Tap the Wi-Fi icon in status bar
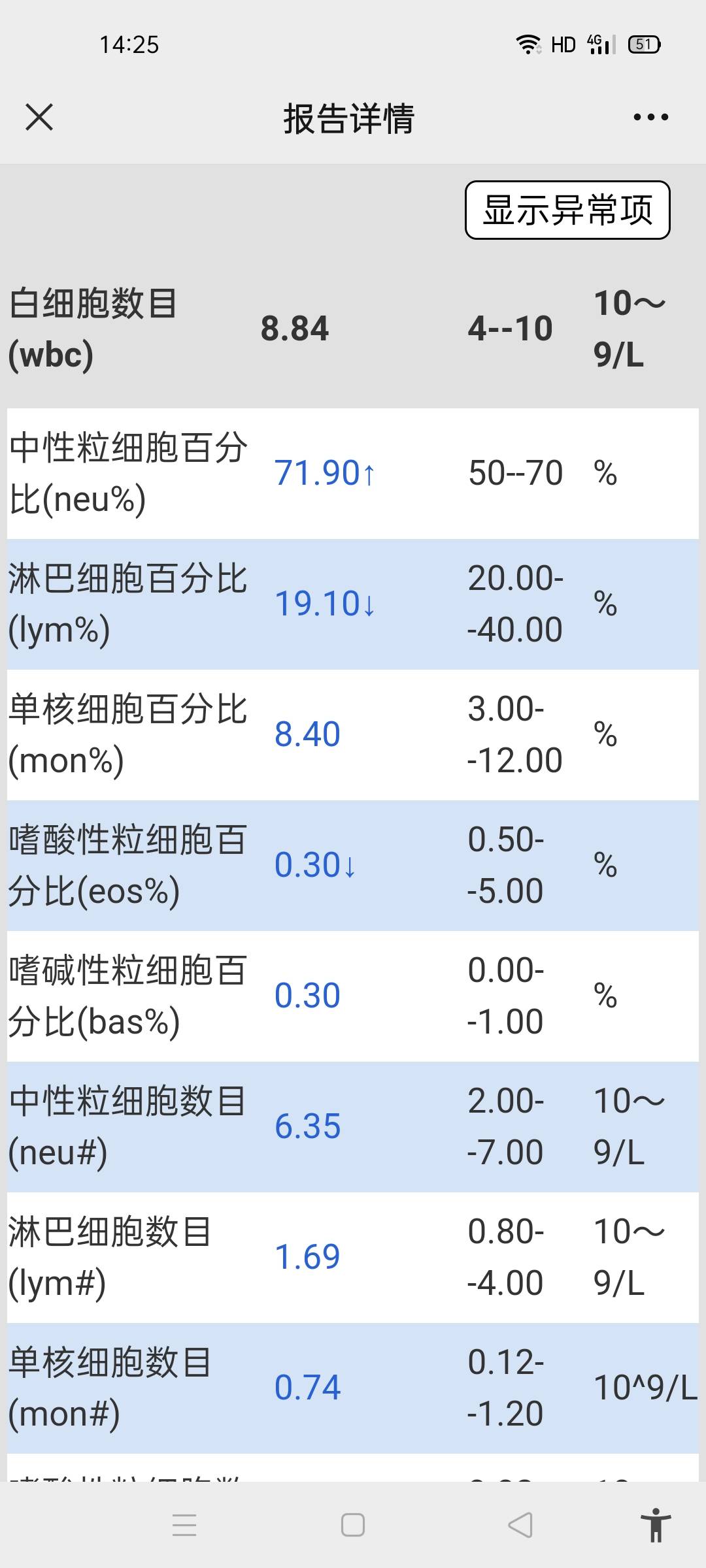The image size is (706, 1568). coord(528,43)
